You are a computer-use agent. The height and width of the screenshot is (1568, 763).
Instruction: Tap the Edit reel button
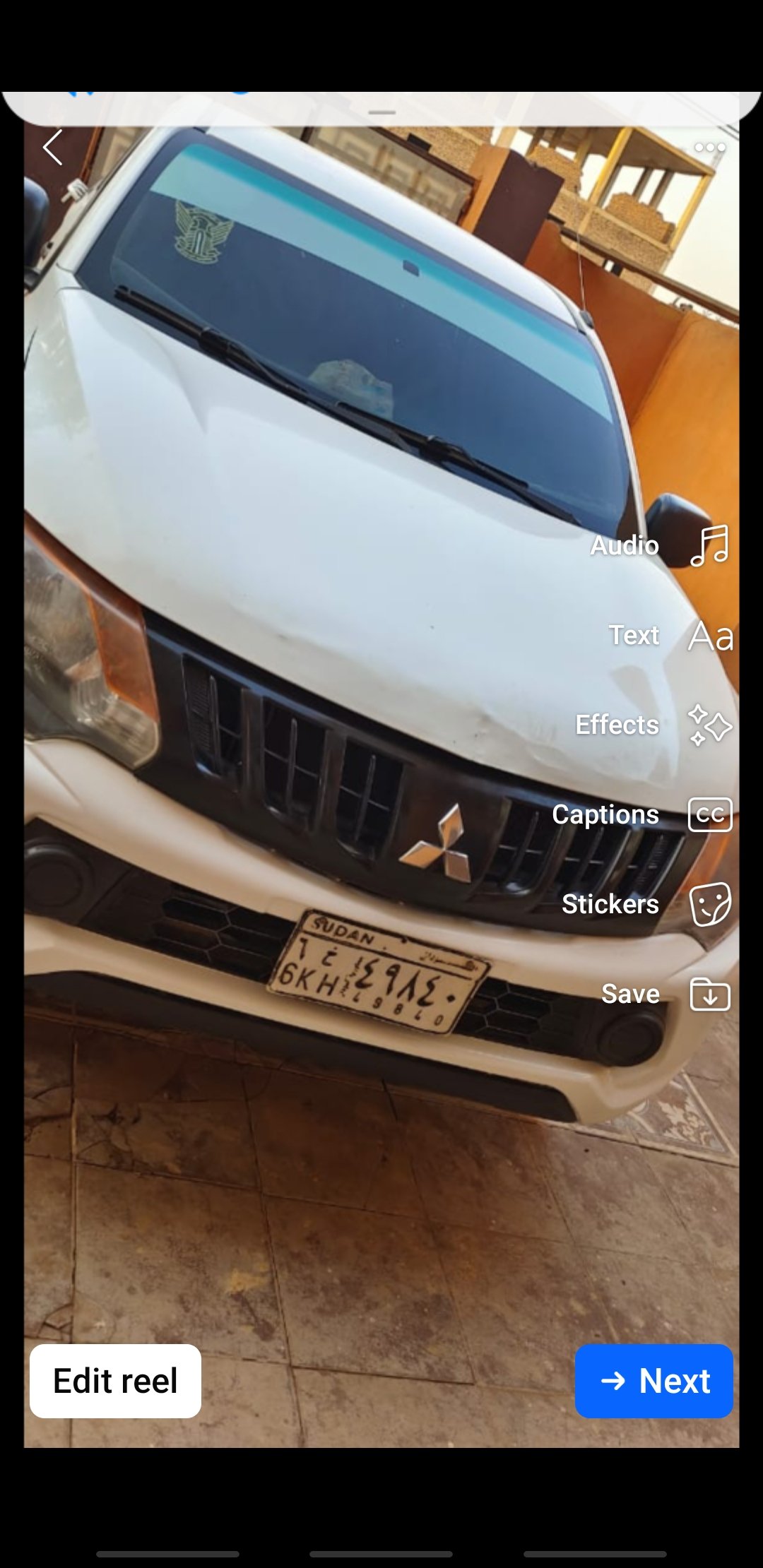coord(115,1381)
